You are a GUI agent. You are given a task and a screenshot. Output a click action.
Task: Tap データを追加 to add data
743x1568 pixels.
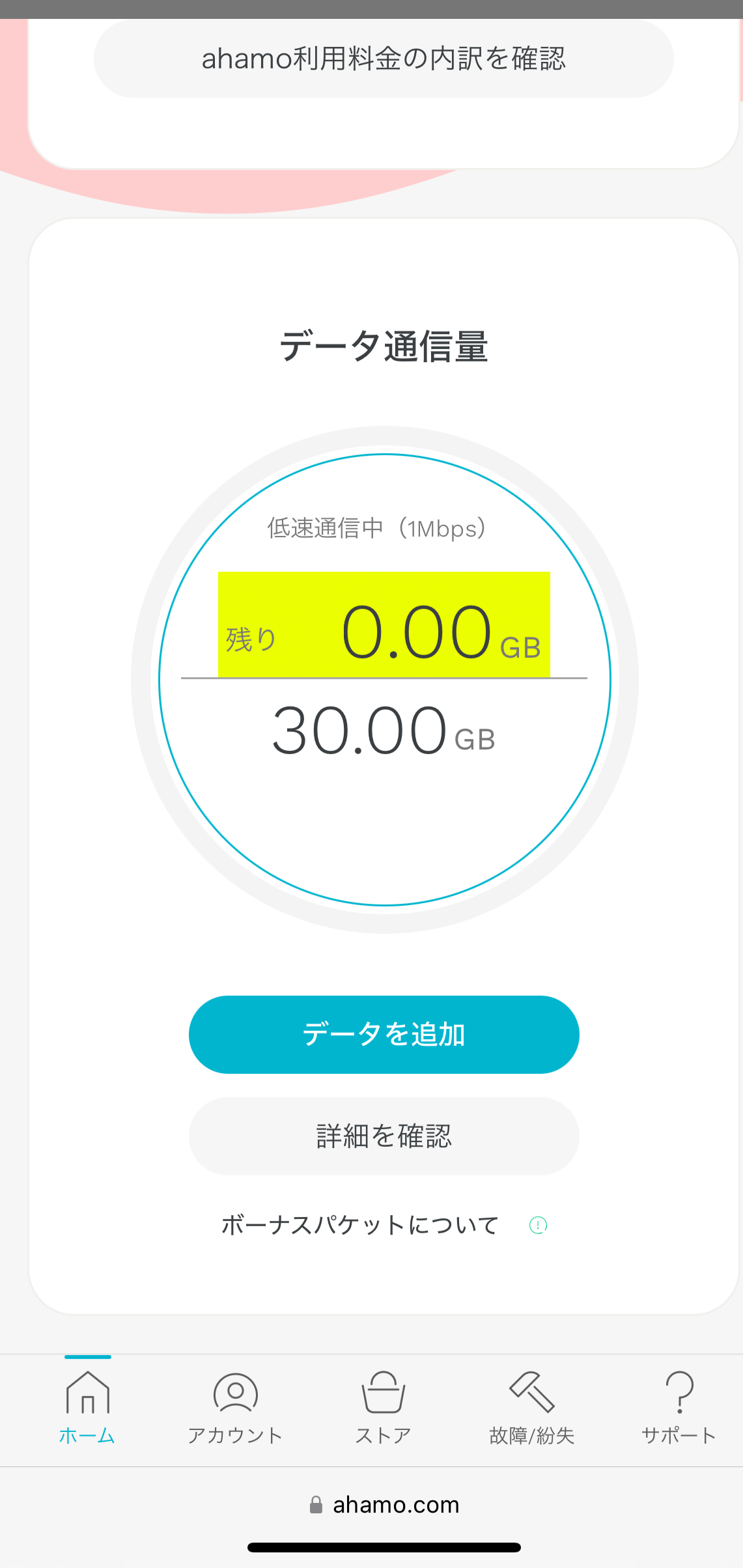(384, 1034)
